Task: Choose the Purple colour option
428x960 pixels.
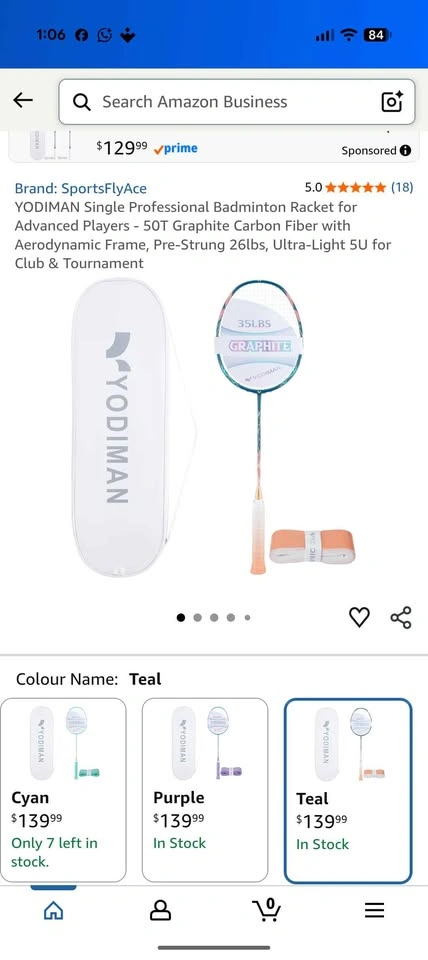Action: pyautogui.click(x=205, y=790)
